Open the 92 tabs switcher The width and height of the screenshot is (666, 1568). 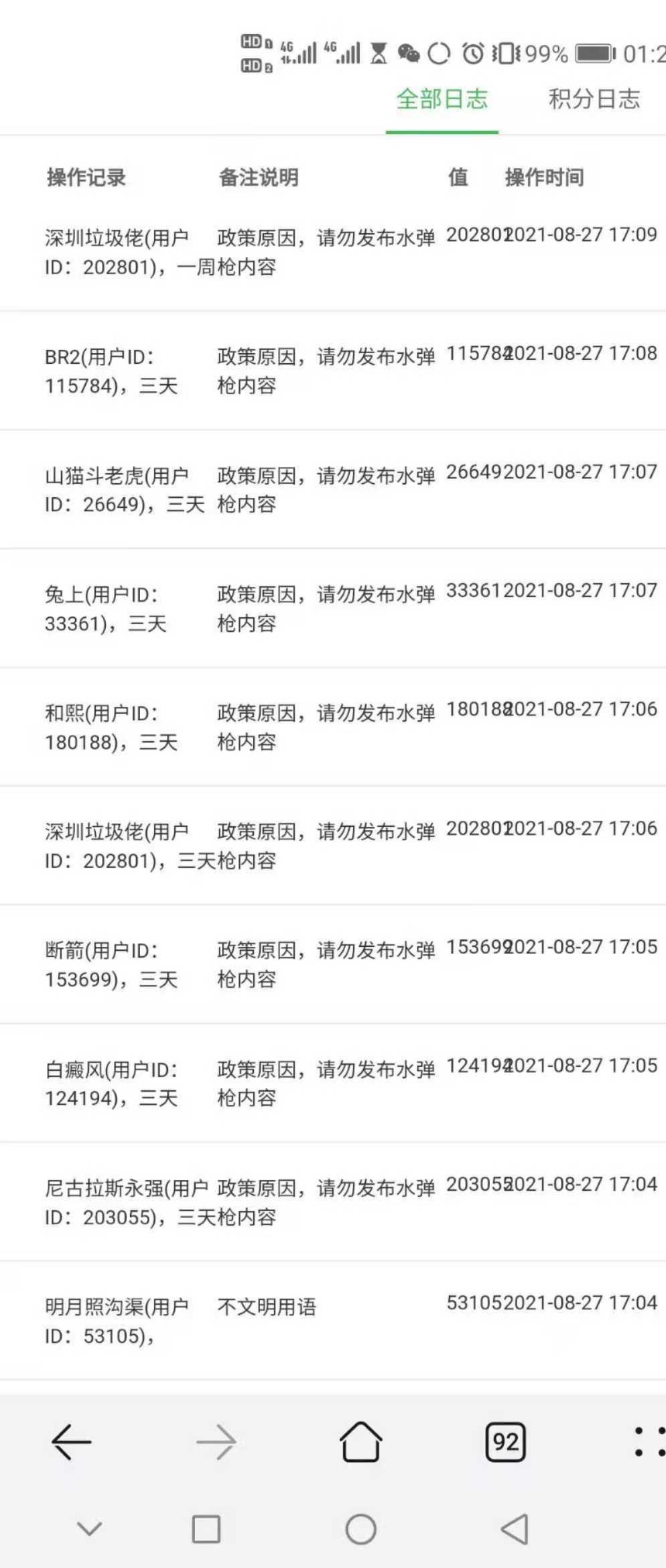(505, 1441)
